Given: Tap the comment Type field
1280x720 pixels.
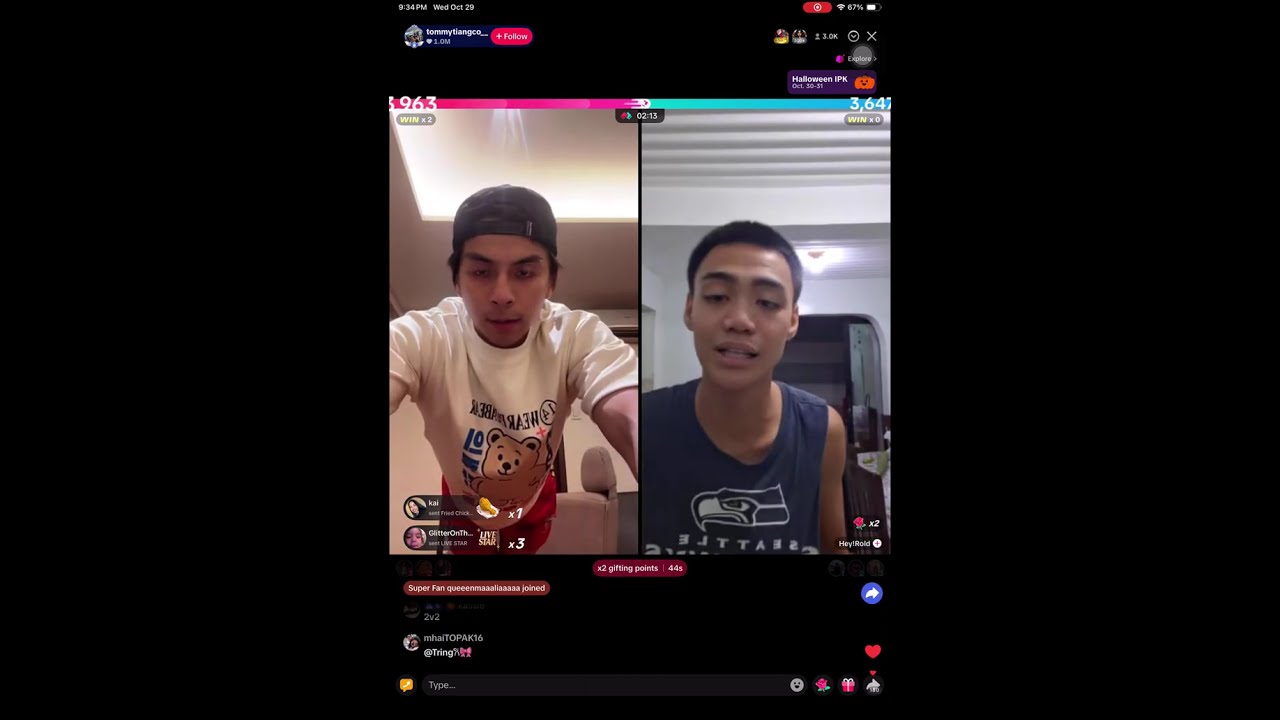Looking at the screenshot, I should click(x=600, y=685).
